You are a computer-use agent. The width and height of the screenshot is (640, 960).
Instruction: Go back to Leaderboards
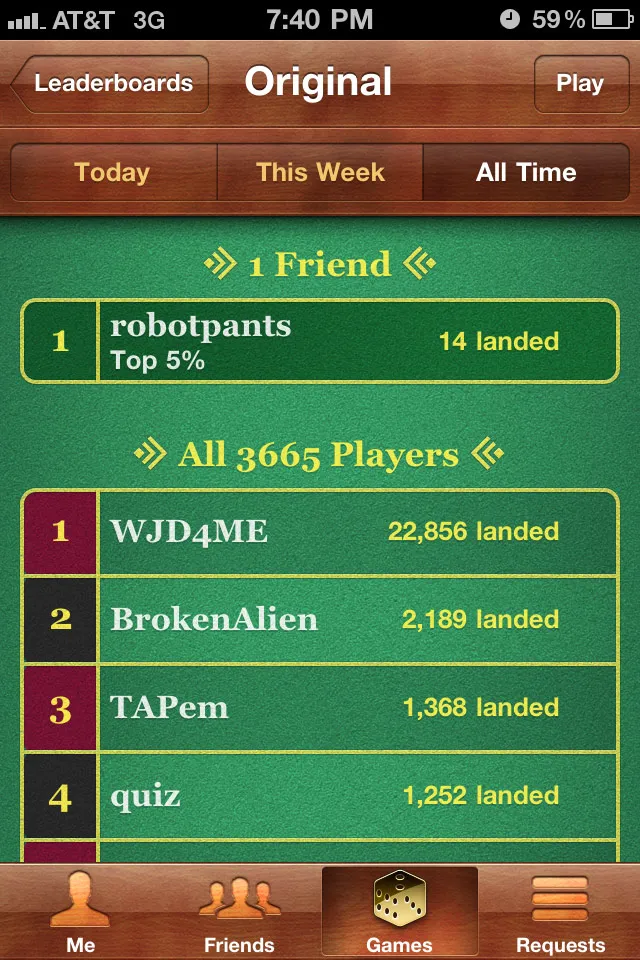[110, 84]
